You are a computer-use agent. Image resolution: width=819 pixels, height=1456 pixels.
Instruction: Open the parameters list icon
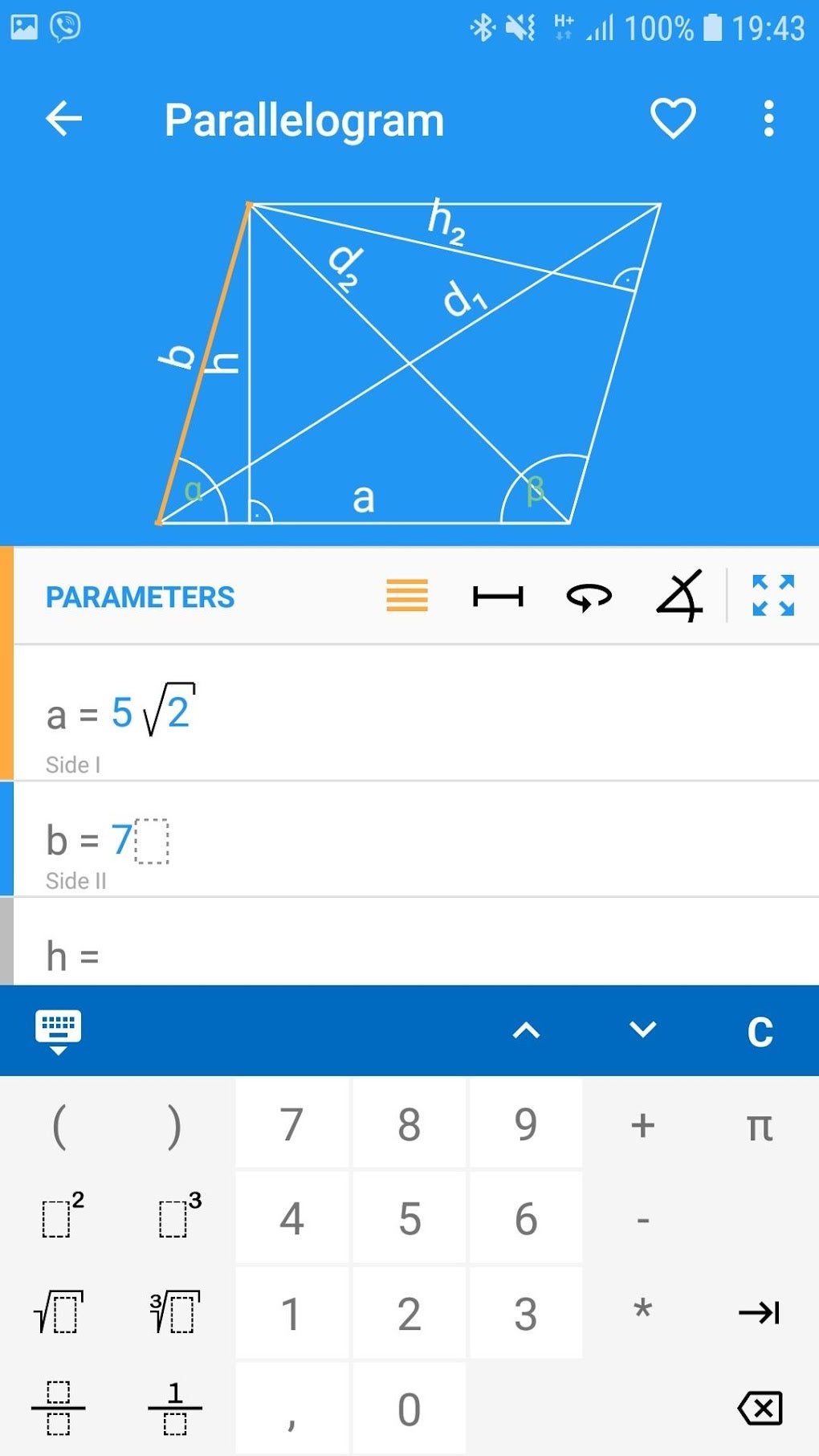[406, 597]
